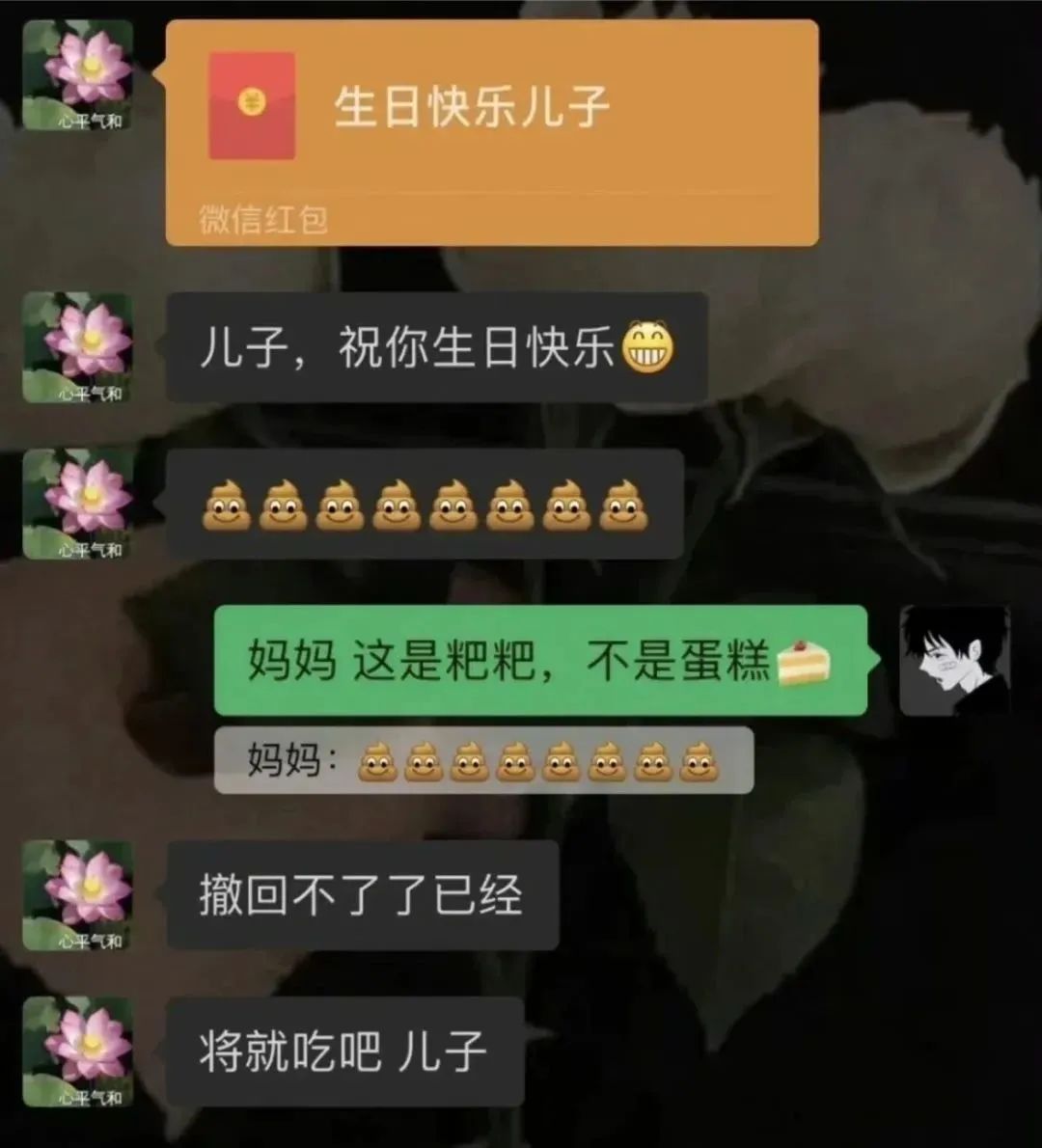Tap the lotus avatar beside 撤回不了了已经

pos(77,894)
